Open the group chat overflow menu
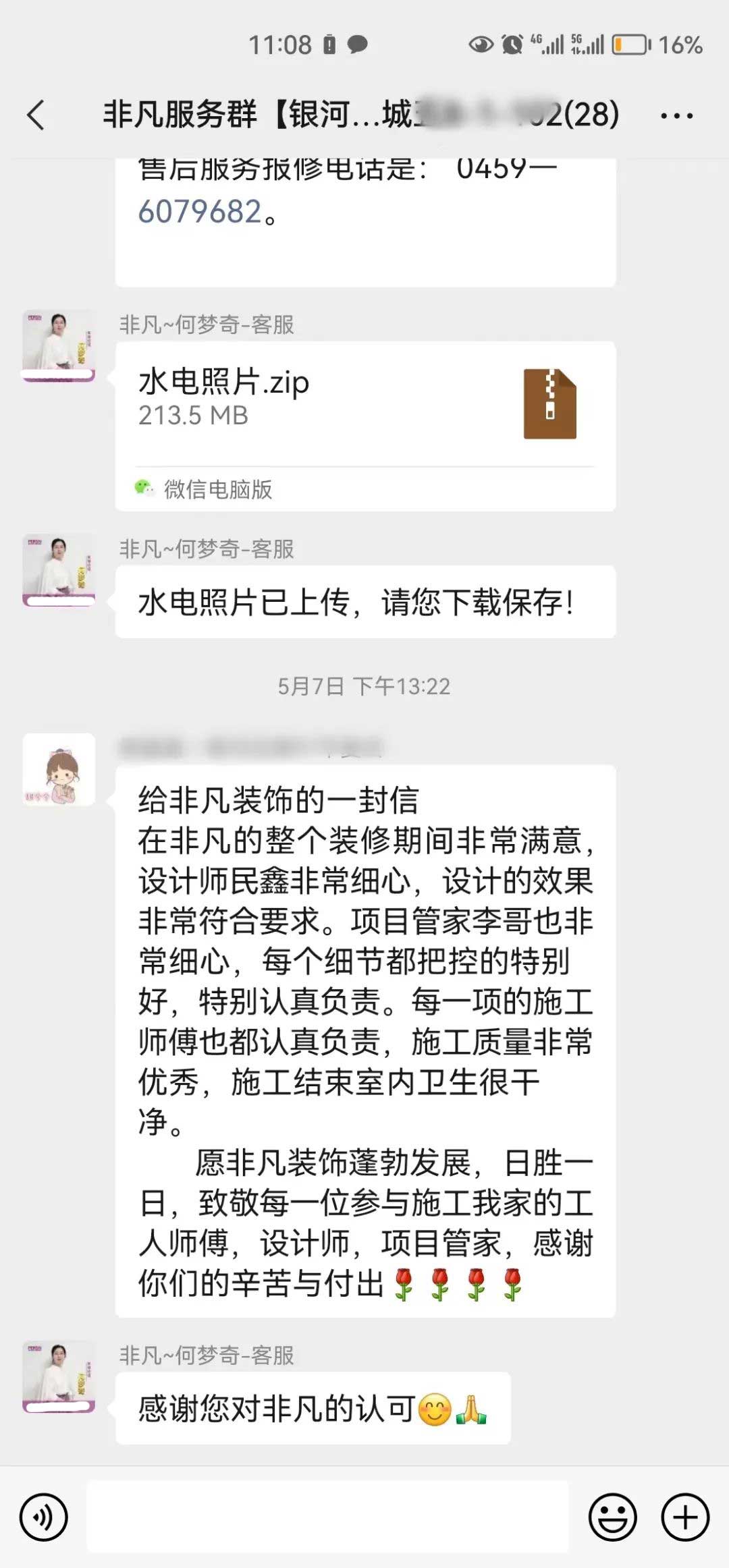The image size is (729, 1568). coord(676,115)
